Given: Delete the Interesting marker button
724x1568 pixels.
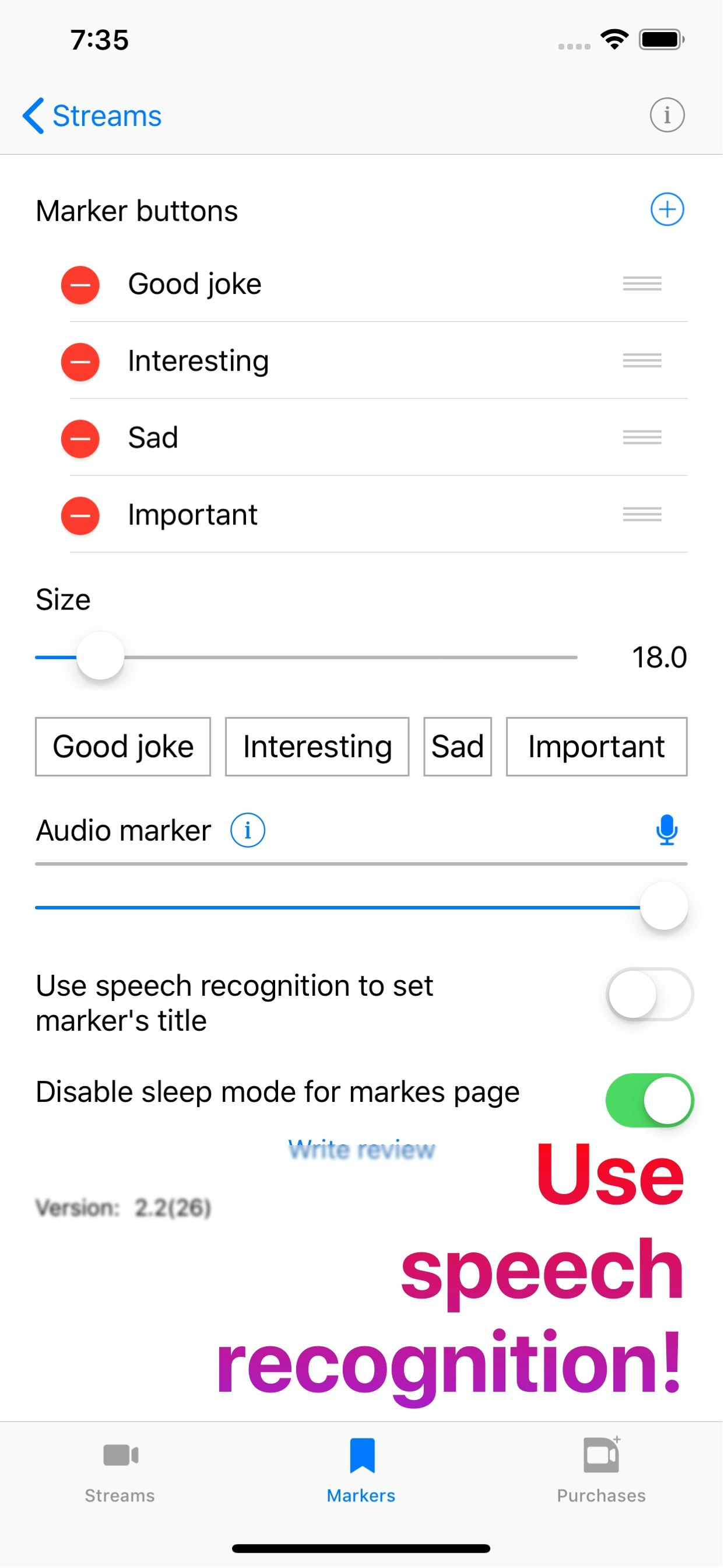Looking at the screenshot, I should click(x=80, y=362).
